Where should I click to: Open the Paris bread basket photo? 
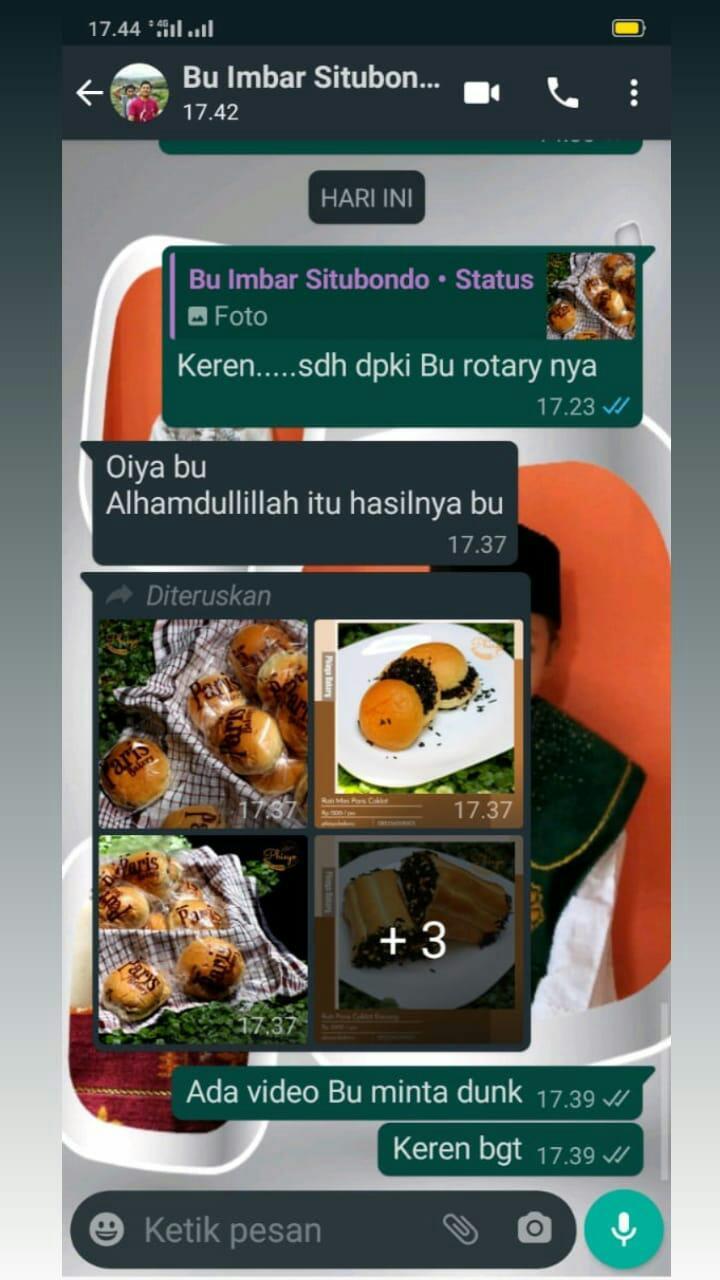pyautogui.click(x=203, y=724)
